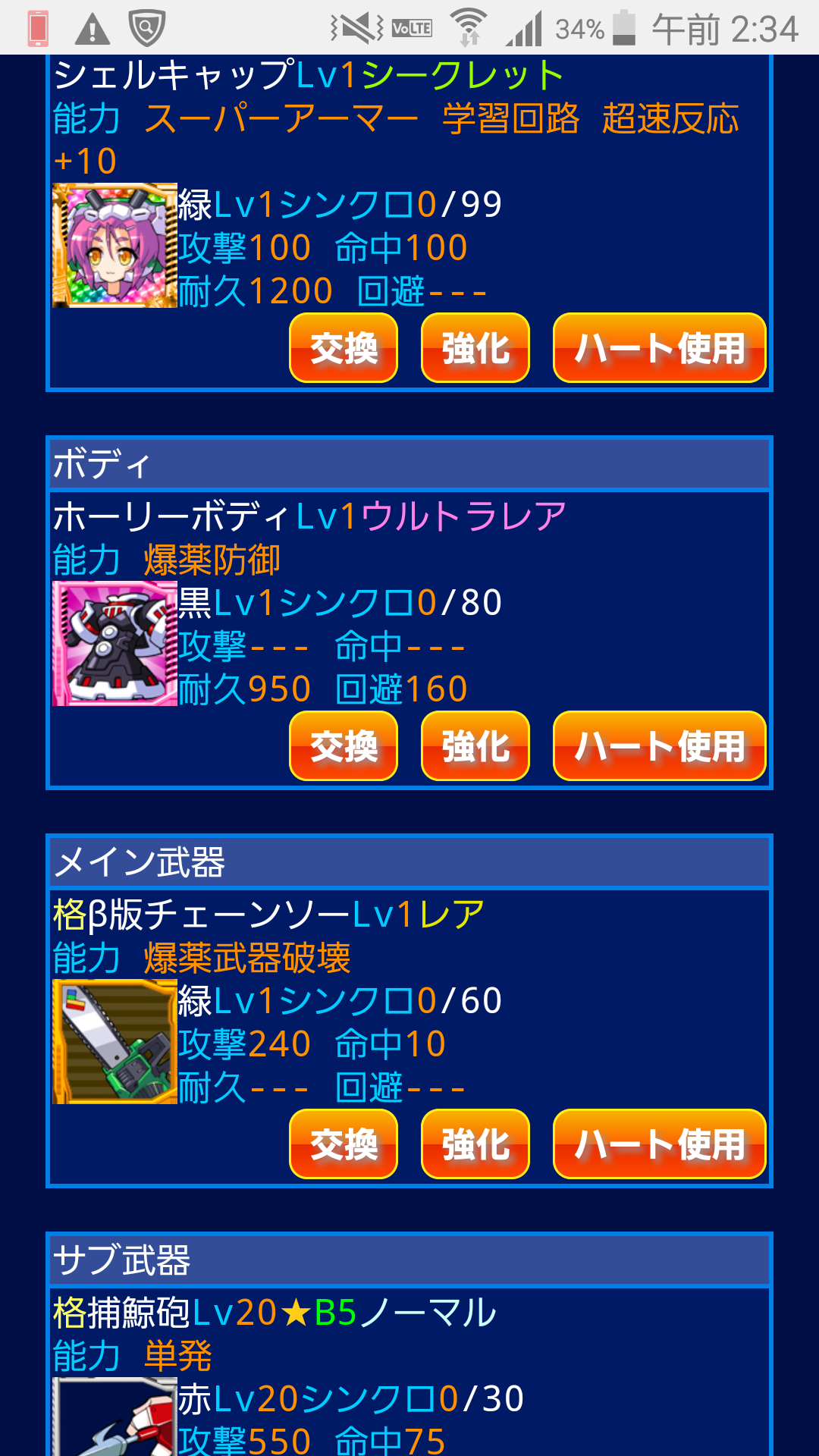This screenshot has width=819, height=1456.
Task: Open the β版チェーンソー chainsaw thumbnail
Action: (115, 1042)
